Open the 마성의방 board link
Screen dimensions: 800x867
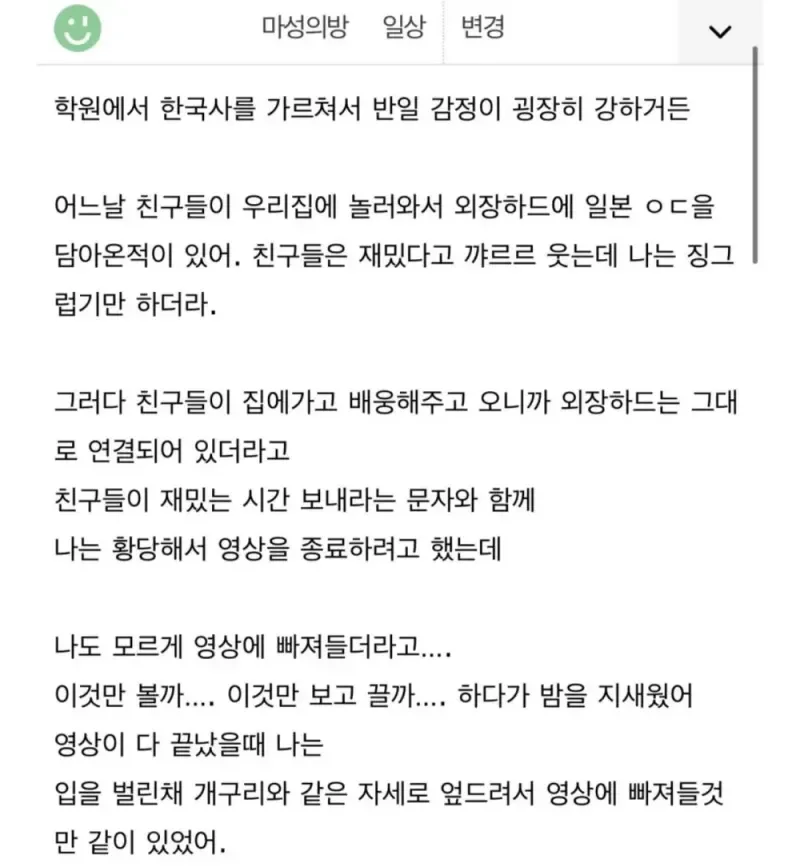coord(305,27)
